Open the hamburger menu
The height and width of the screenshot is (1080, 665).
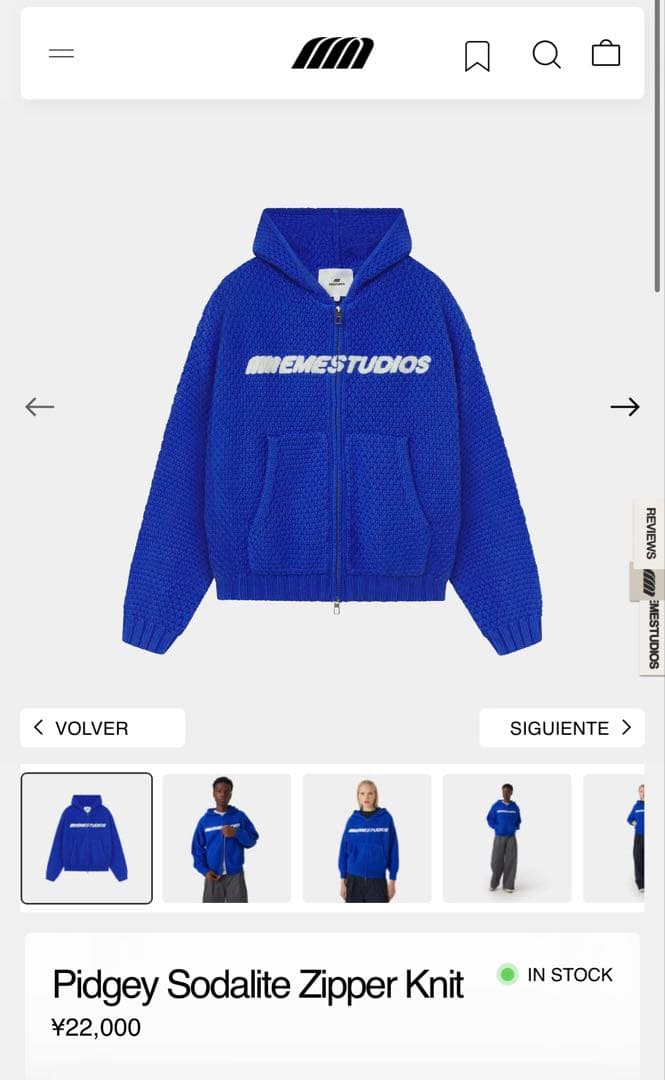(62, 54)
